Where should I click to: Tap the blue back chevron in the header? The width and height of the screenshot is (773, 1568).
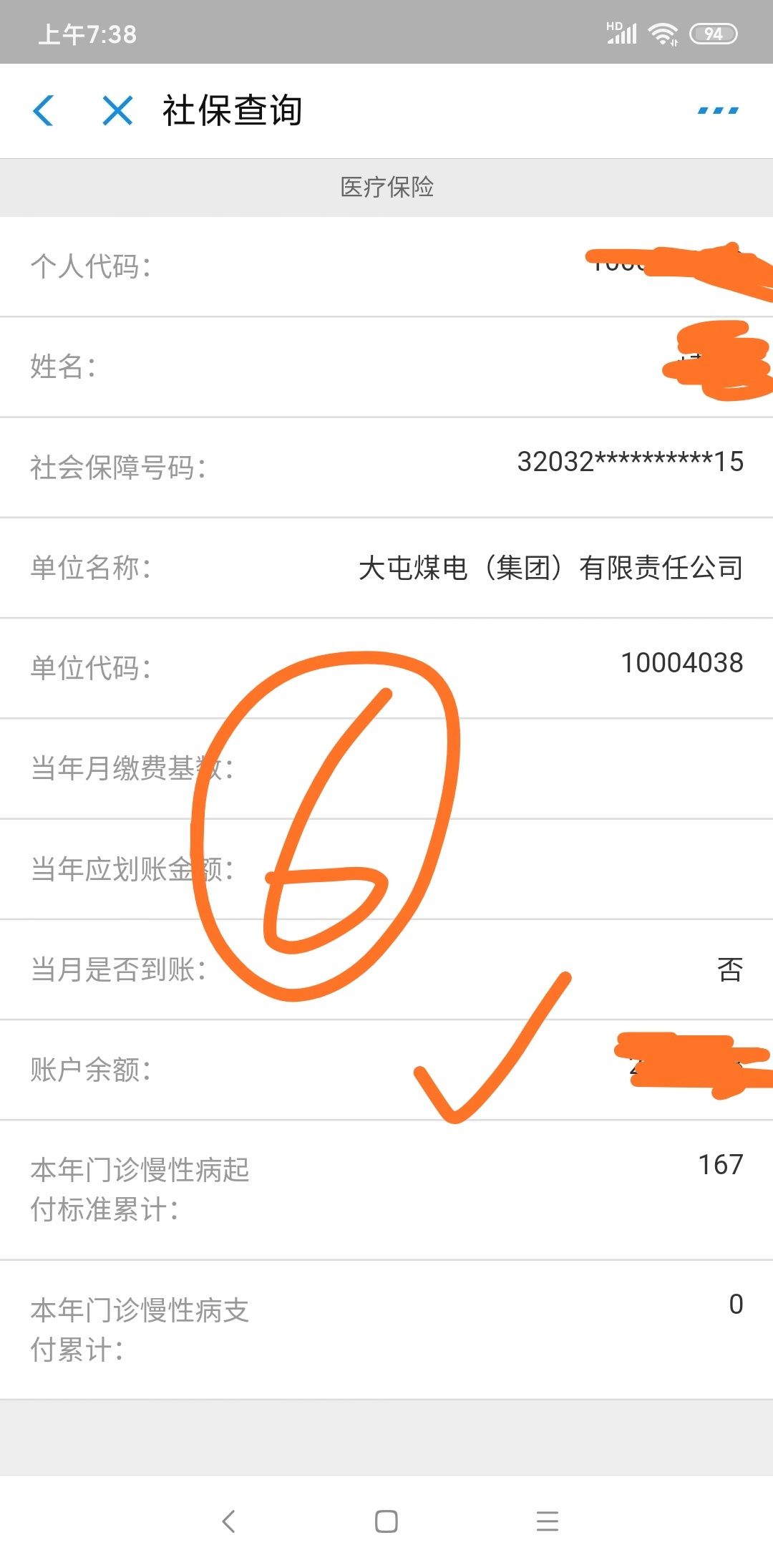tap(44, 111)
